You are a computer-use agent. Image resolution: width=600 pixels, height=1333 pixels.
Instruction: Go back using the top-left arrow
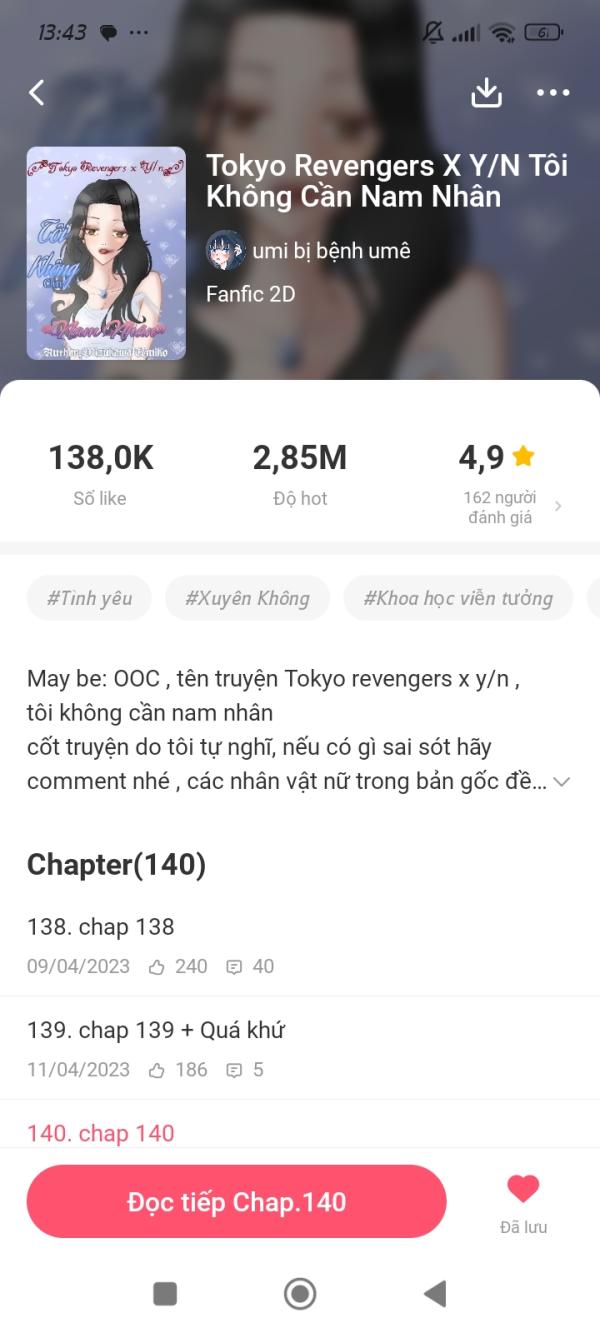click(37, 93)
